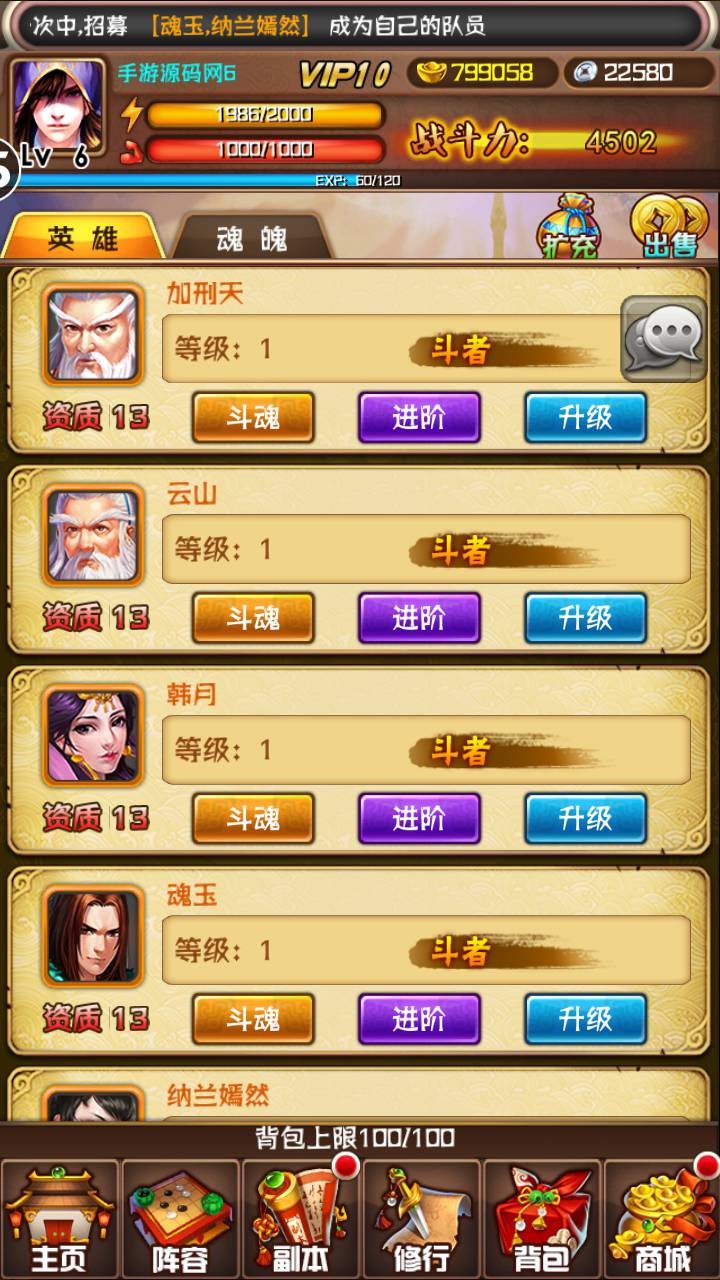Screen dimensions: 720x1280
Task: Open the 副本 dungeon section
Action: coord(300,1220)
